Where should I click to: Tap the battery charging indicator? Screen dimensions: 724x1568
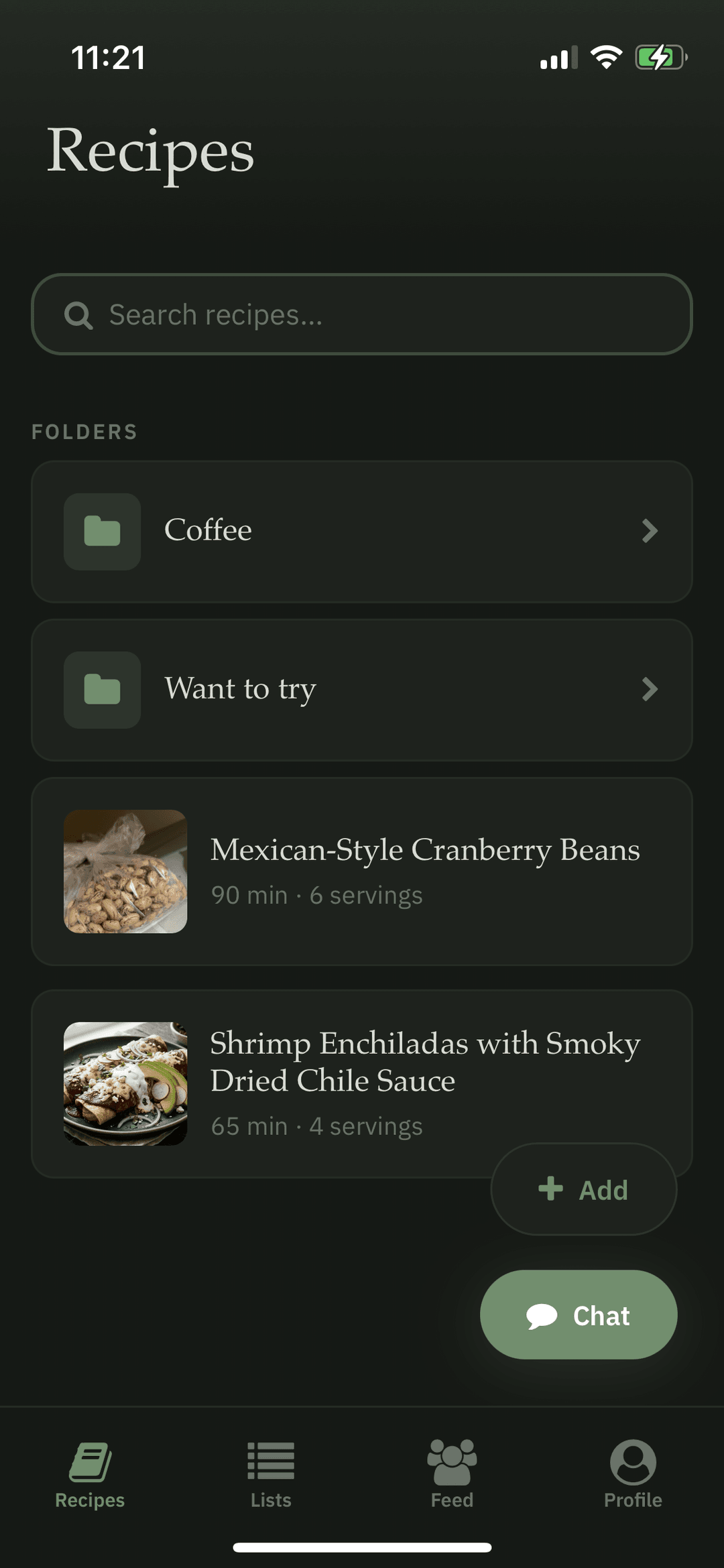tap(660, 58)
